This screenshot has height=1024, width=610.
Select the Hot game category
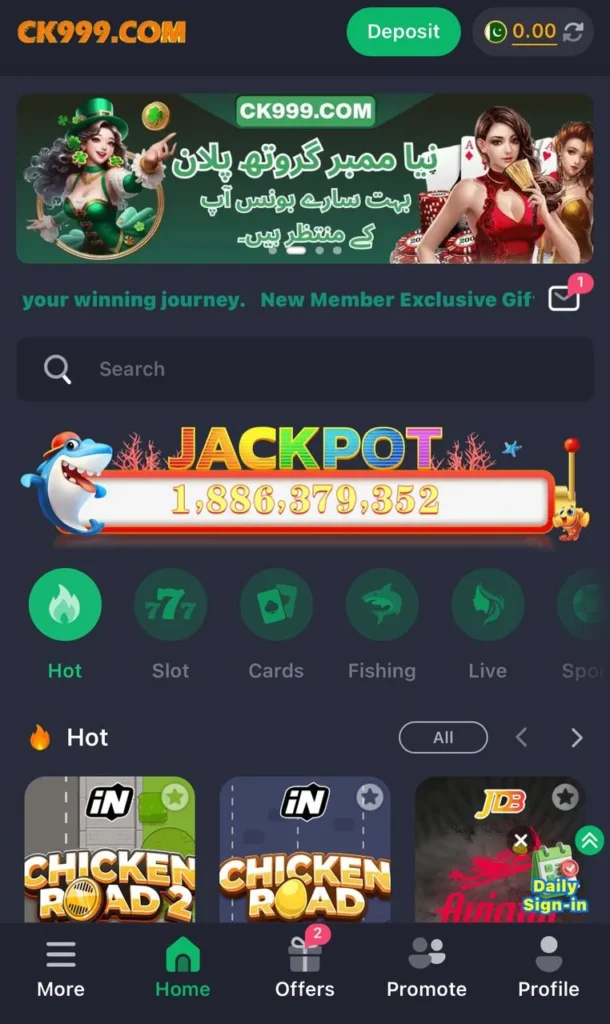tap(65, 605)
